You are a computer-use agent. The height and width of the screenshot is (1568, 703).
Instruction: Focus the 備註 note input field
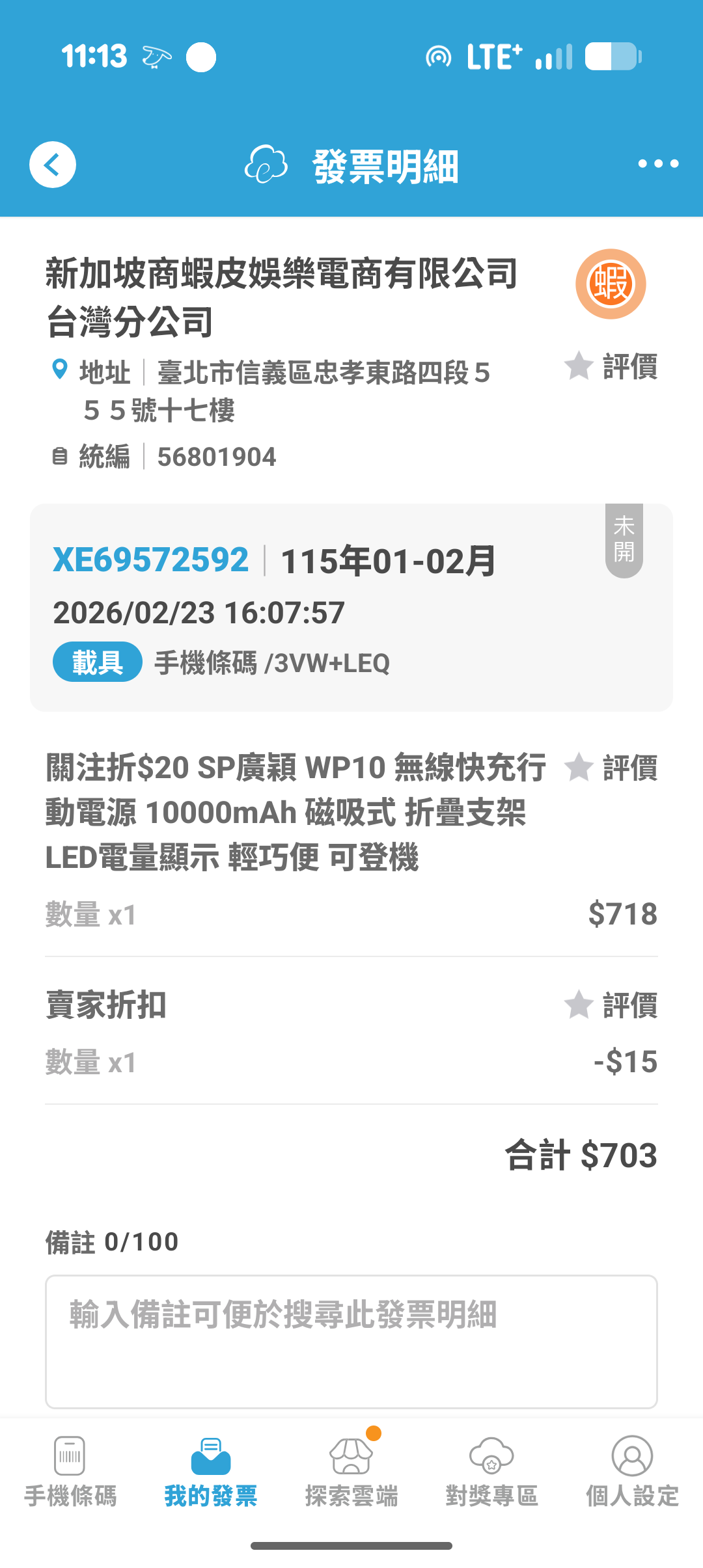351,1342
